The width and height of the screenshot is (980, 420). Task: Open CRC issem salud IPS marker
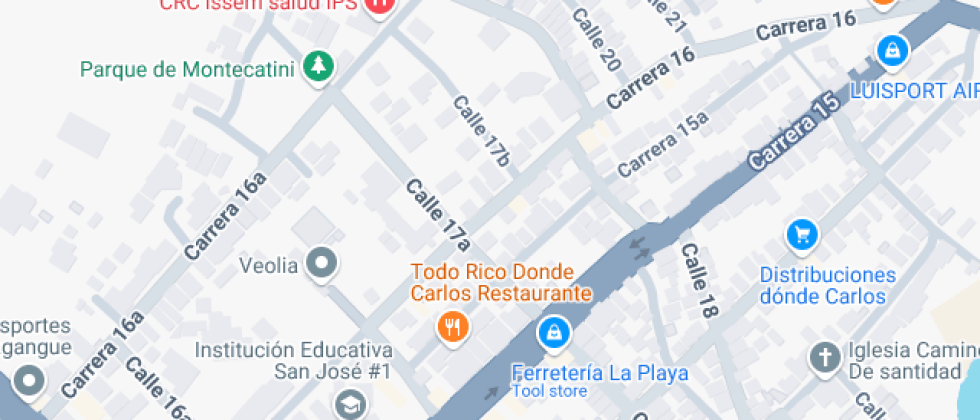click(379, 6)
